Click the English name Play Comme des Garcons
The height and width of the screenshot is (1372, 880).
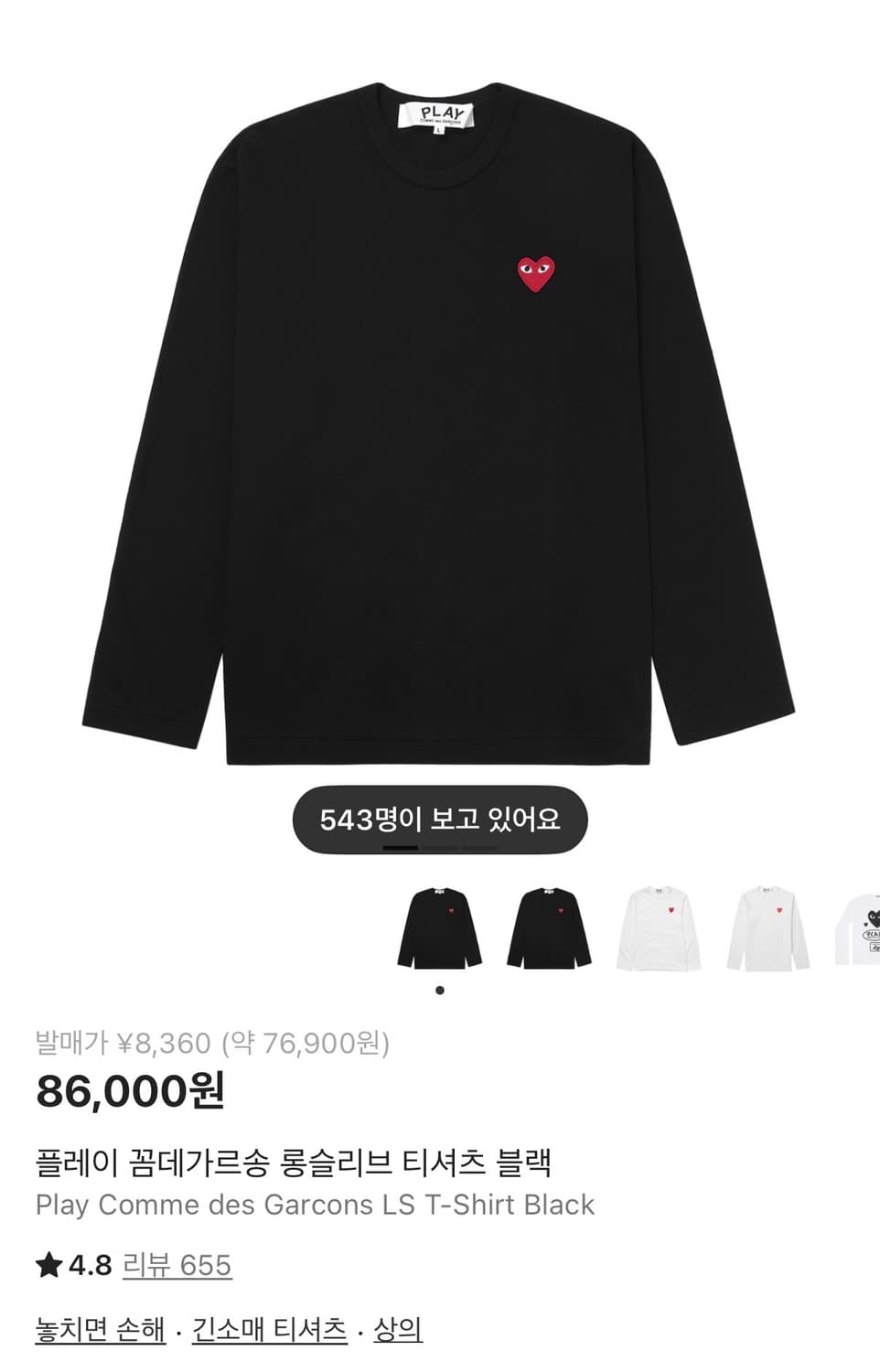[316, 1205]
